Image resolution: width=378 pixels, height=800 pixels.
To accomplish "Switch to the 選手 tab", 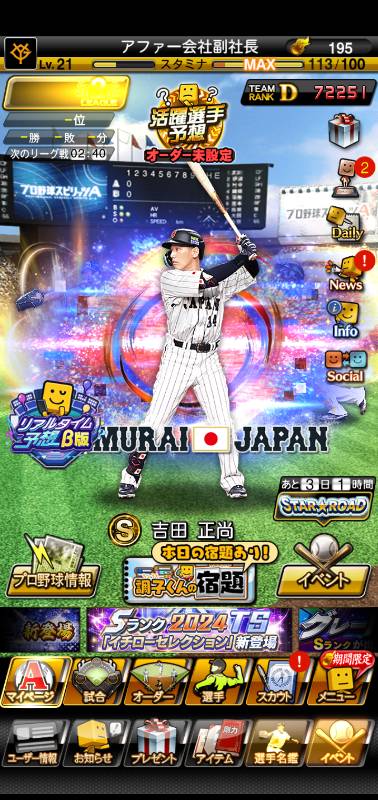I will 217,681.
